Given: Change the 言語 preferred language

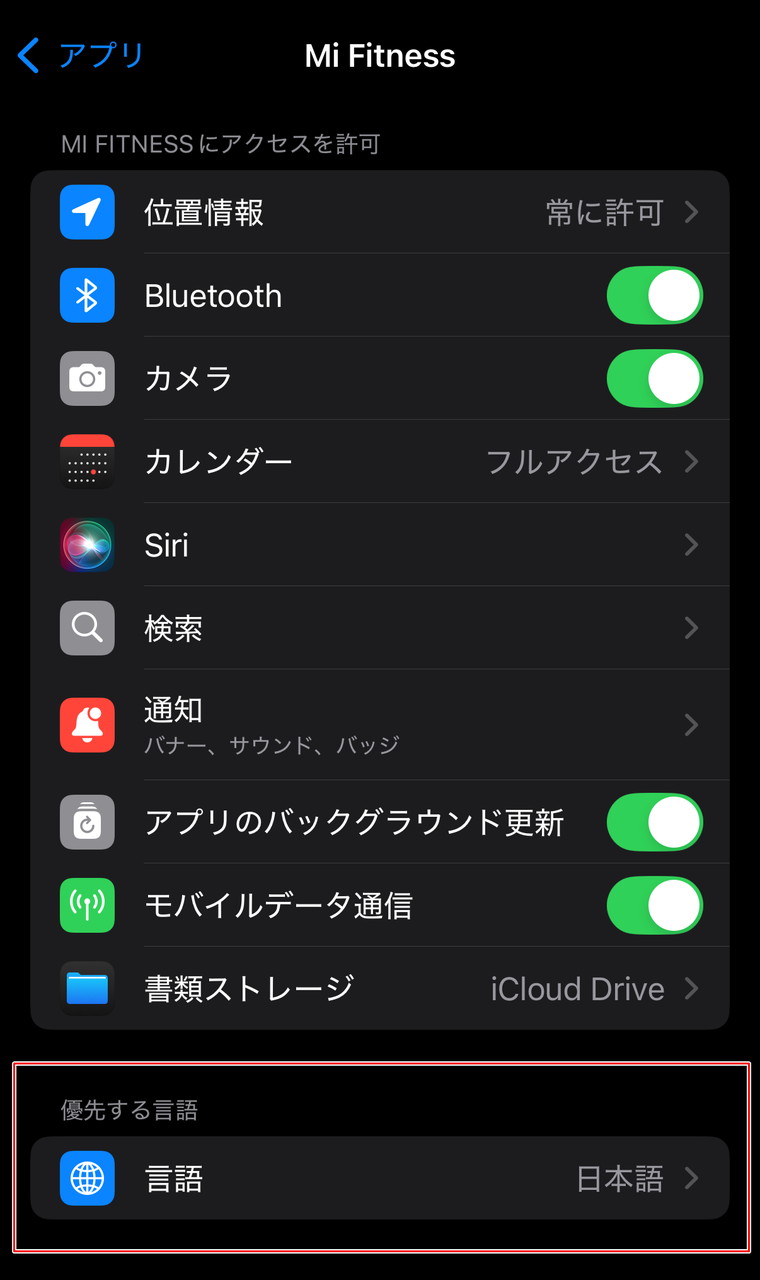Looking at the screenshot, I should (380, 1178).
